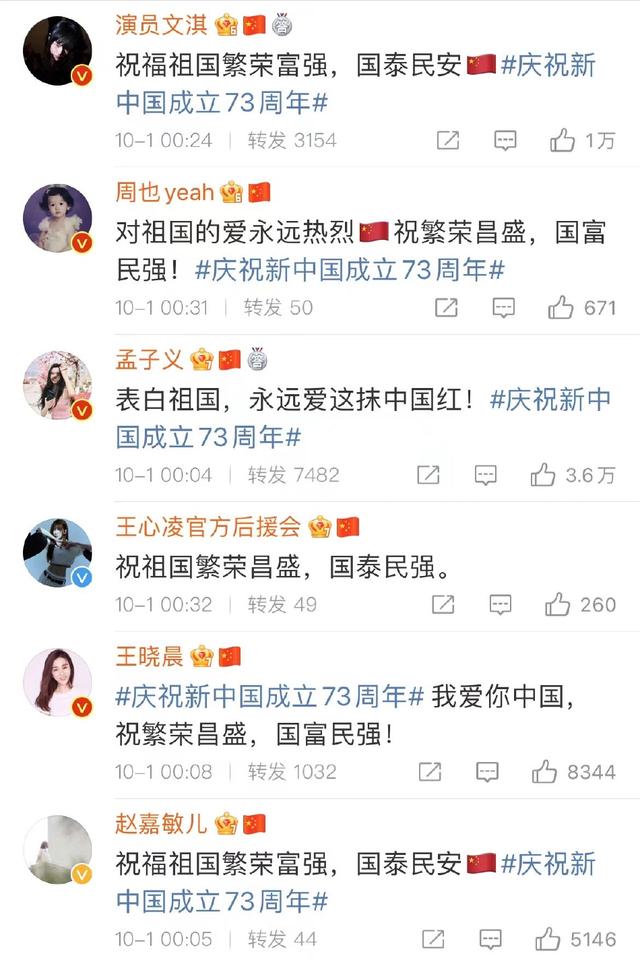Like 王晓晨's post with 8344 likes
The width and height of the screenshot is (640, 964).
pyautogui.click(x=544, y=771)
